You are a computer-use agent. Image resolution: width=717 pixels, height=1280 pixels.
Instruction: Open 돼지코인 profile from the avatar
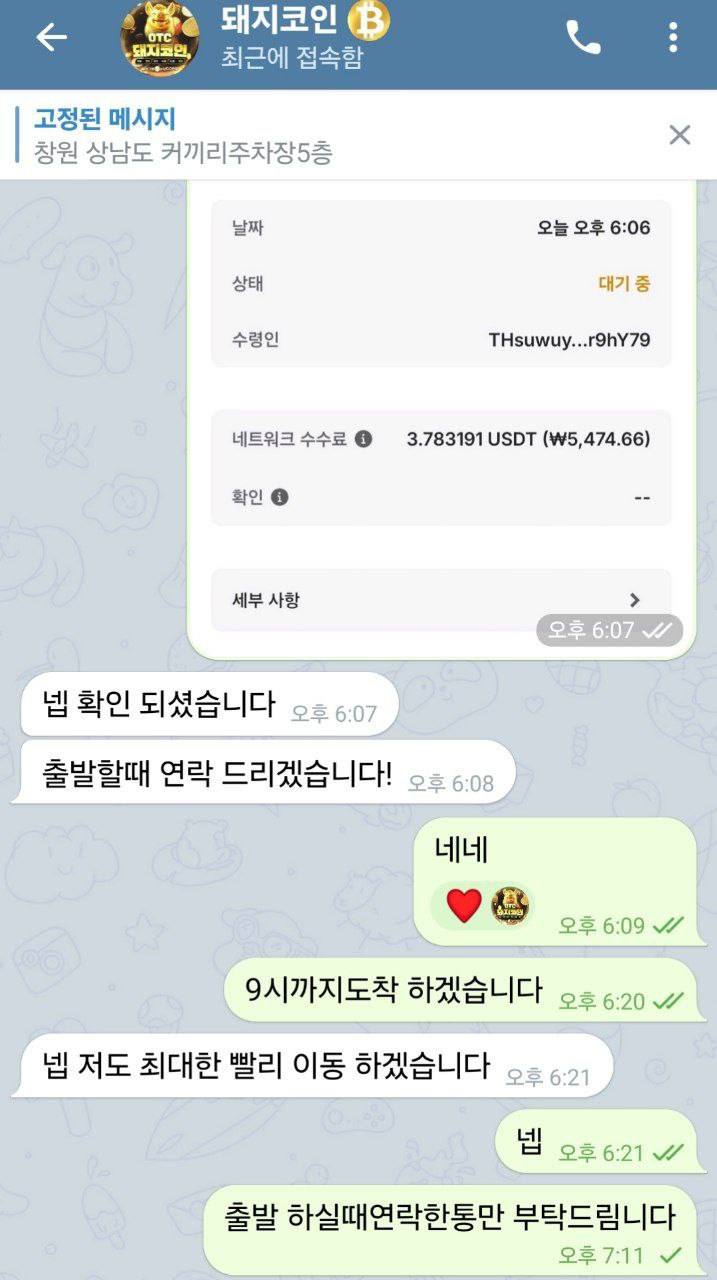pos(159,40)
